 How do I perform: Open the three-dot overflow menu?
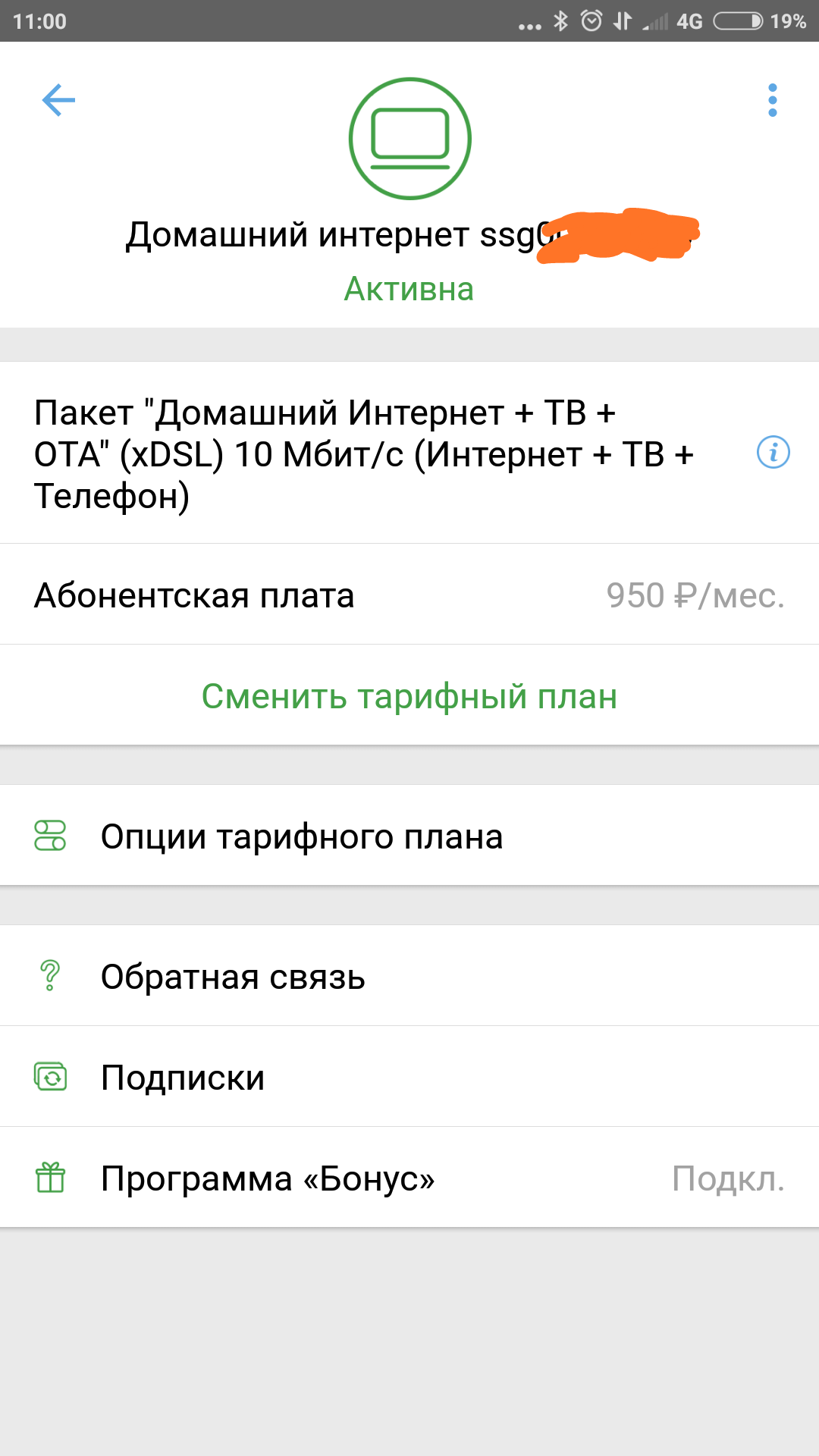[772, 100]
